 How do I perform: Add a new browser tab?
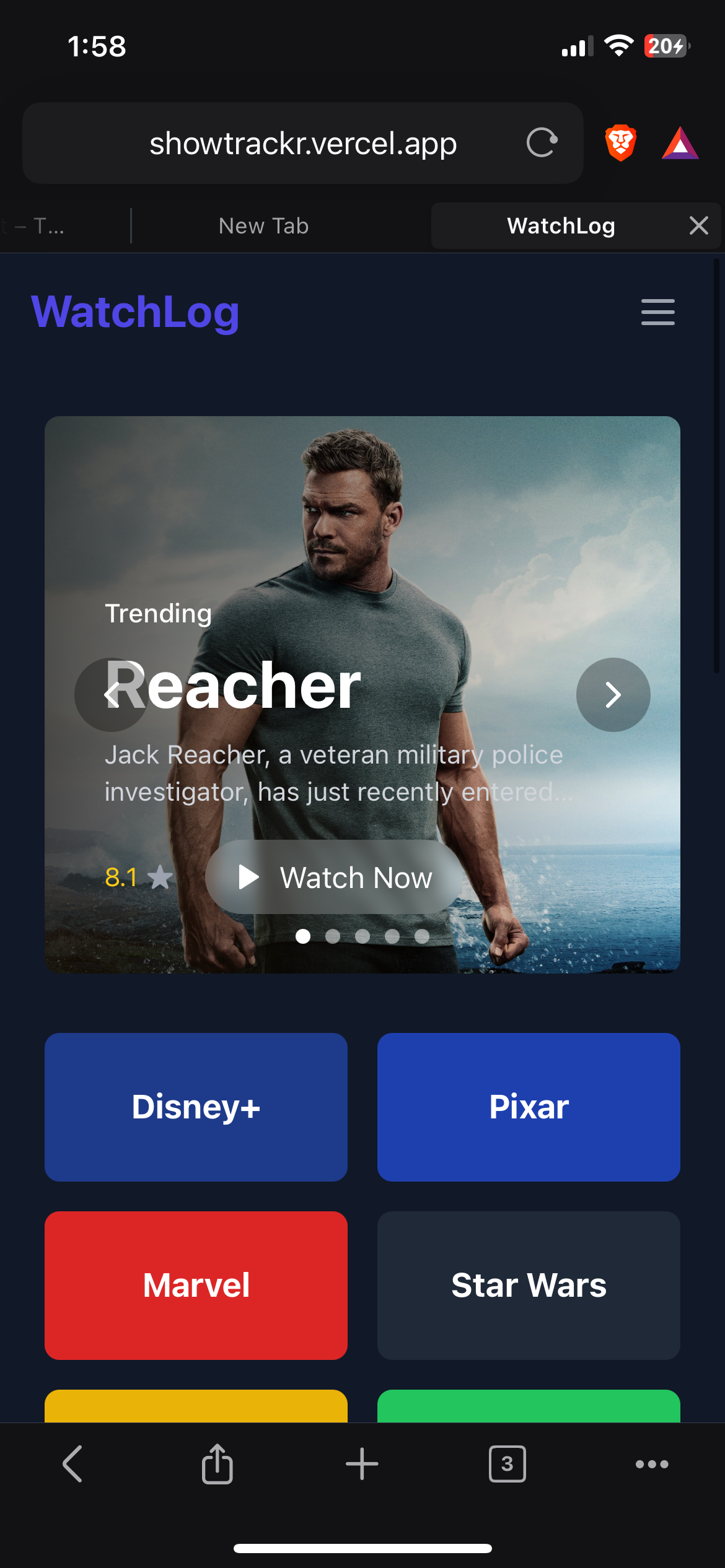[362, 1464]
